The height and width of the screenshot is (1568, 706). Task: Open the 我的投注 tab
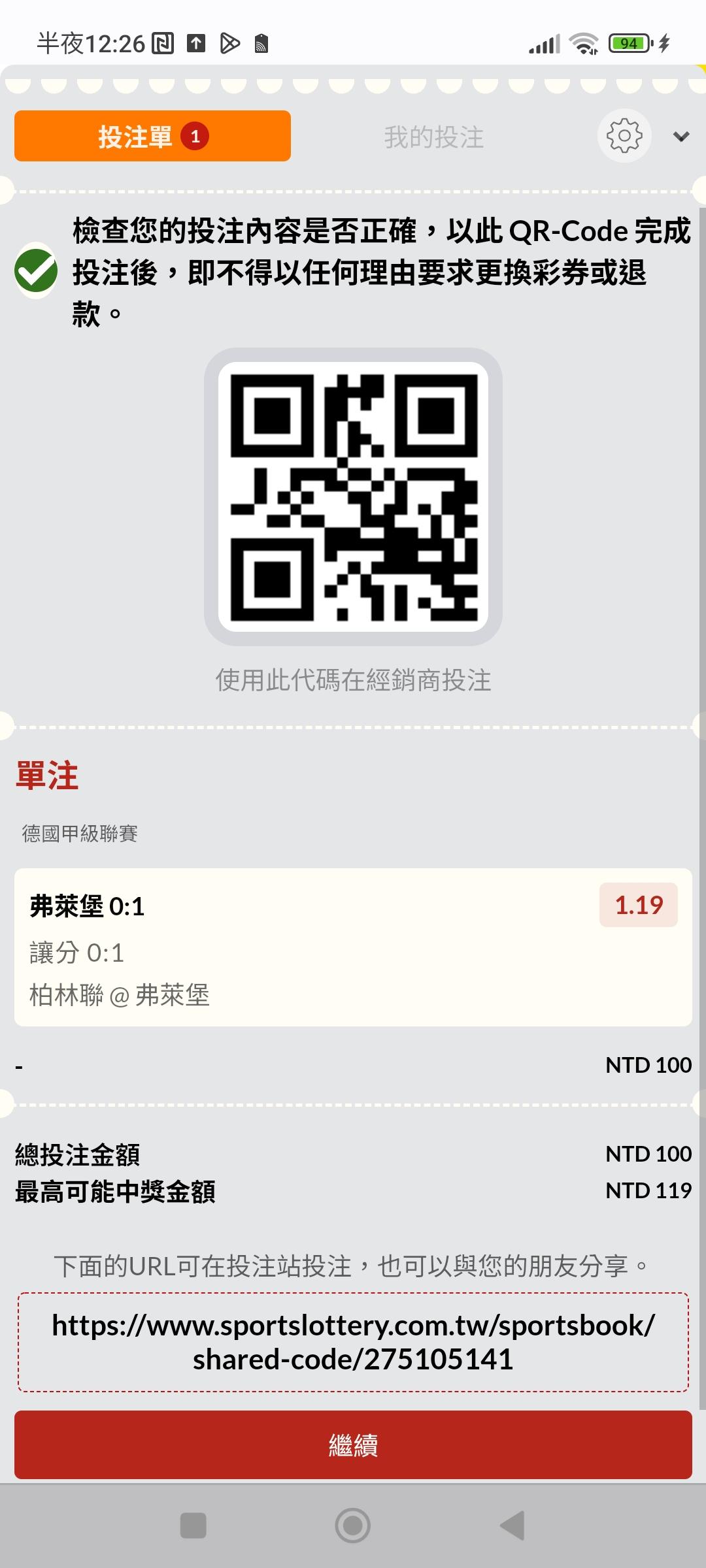tap(433, 137)
